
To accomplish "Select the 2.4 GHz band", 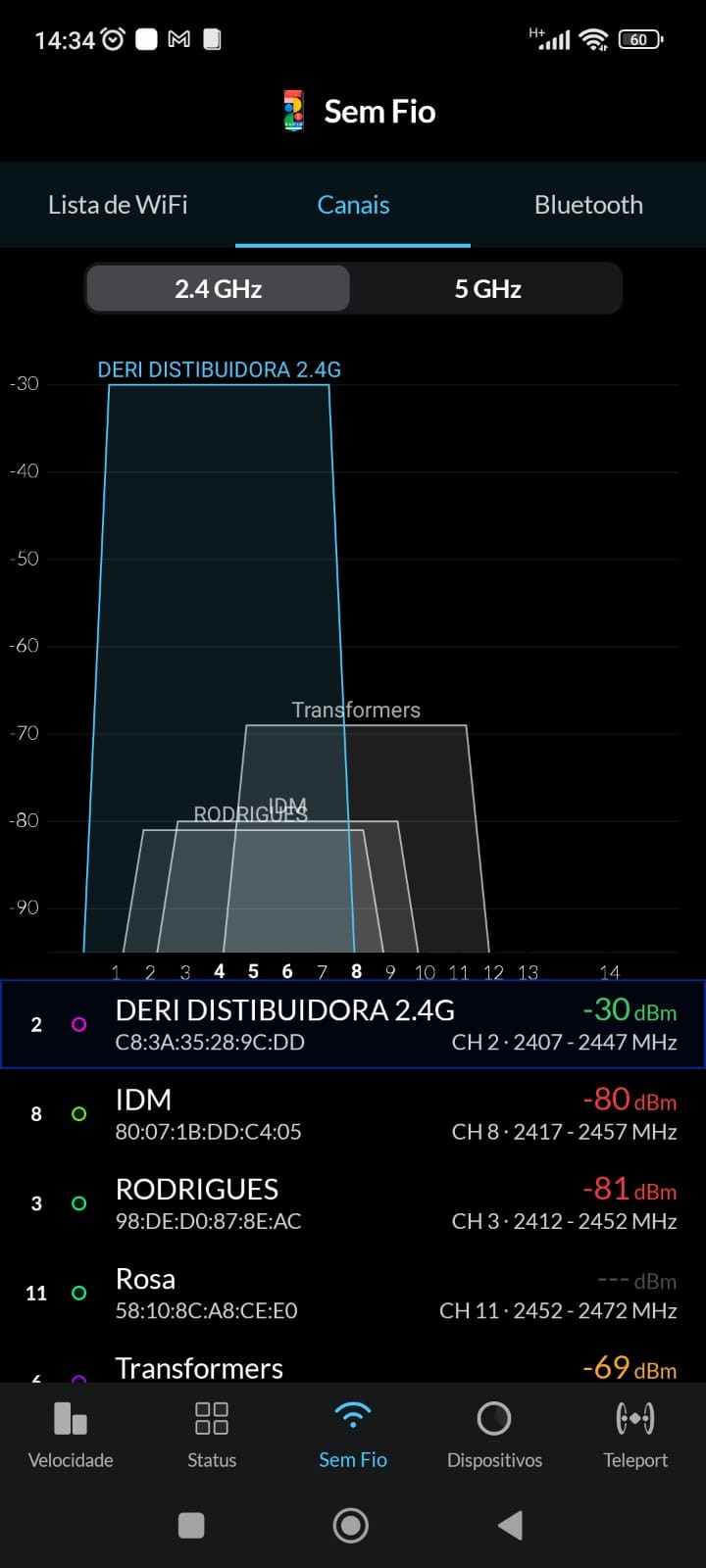I will (x=218, y=289).
